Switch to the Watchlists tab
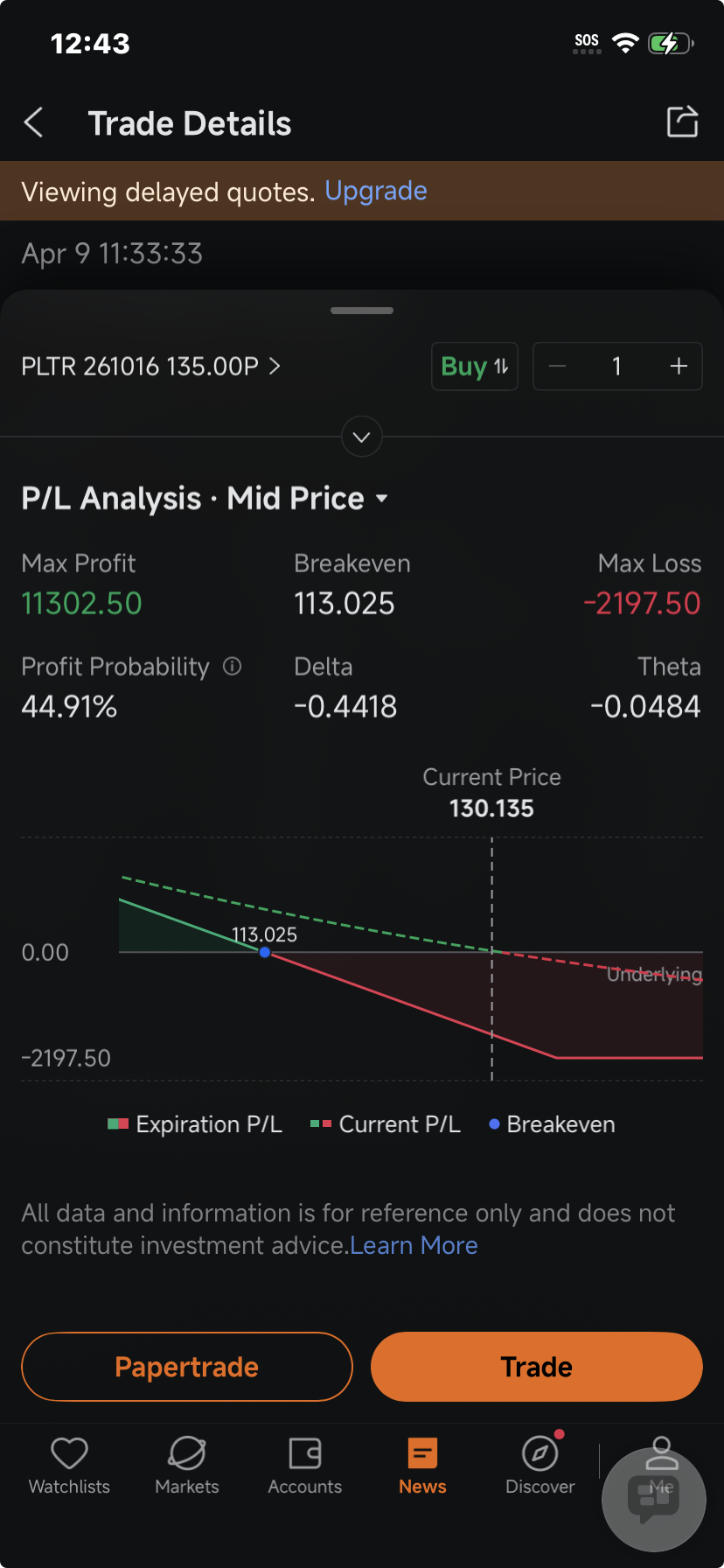 coord(69,1466)
